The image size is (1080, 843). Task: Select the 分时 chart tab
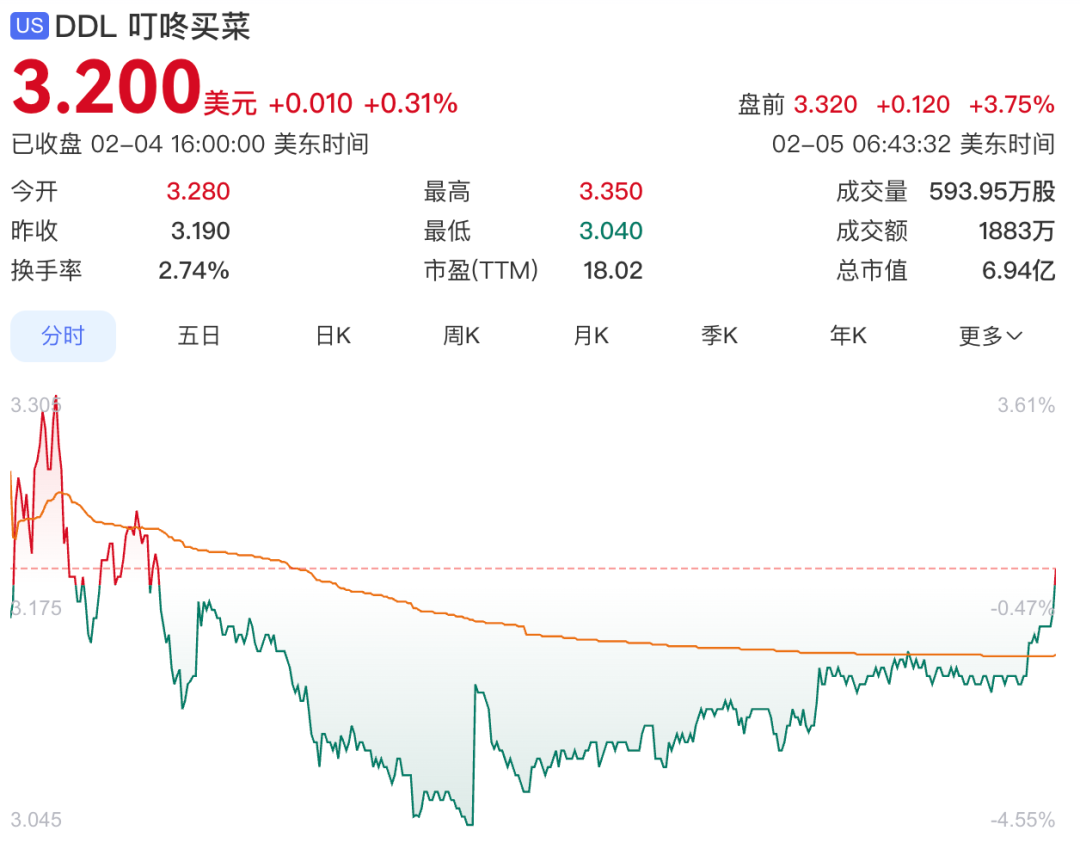tap(63, 336)
